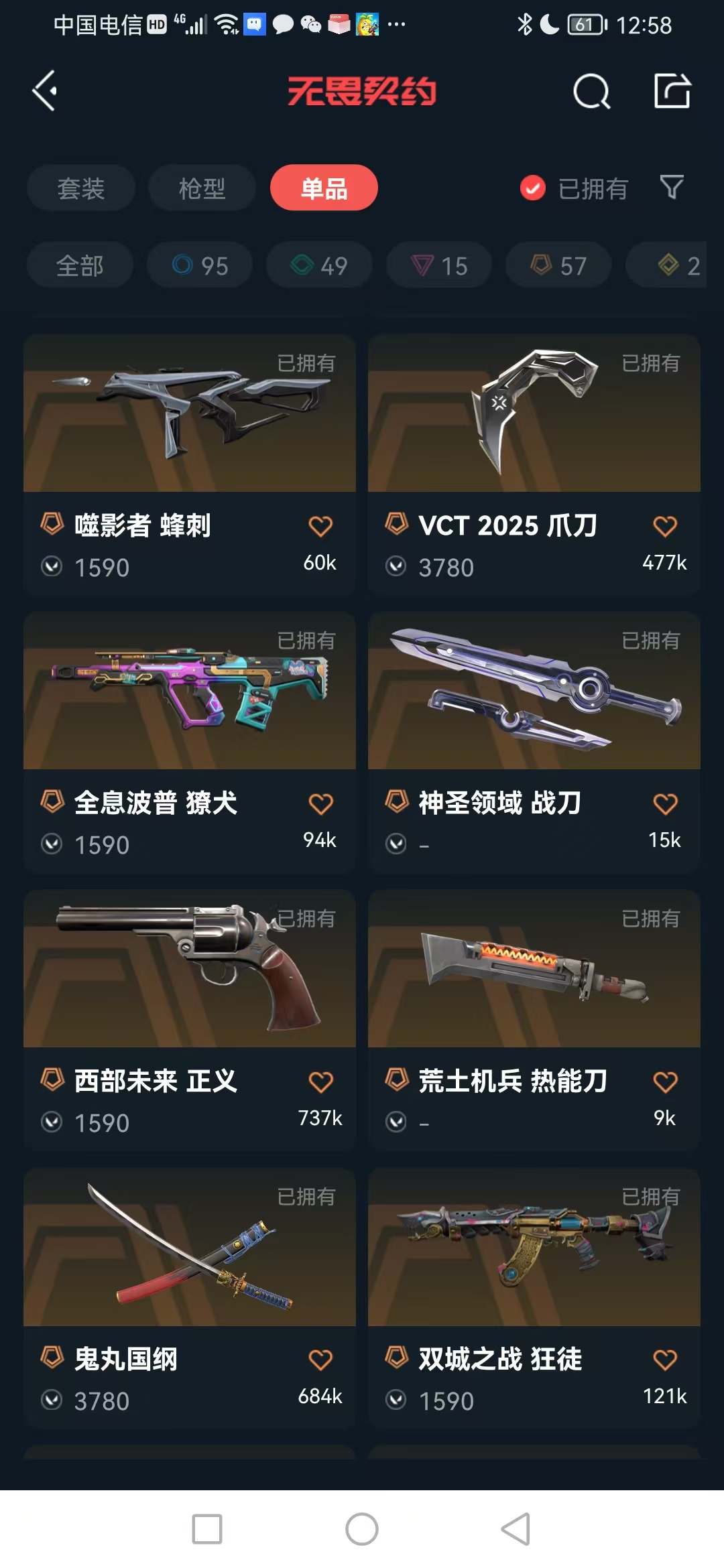
Task: Switch to the 枪型 tab
Action: tap(202, 188)
